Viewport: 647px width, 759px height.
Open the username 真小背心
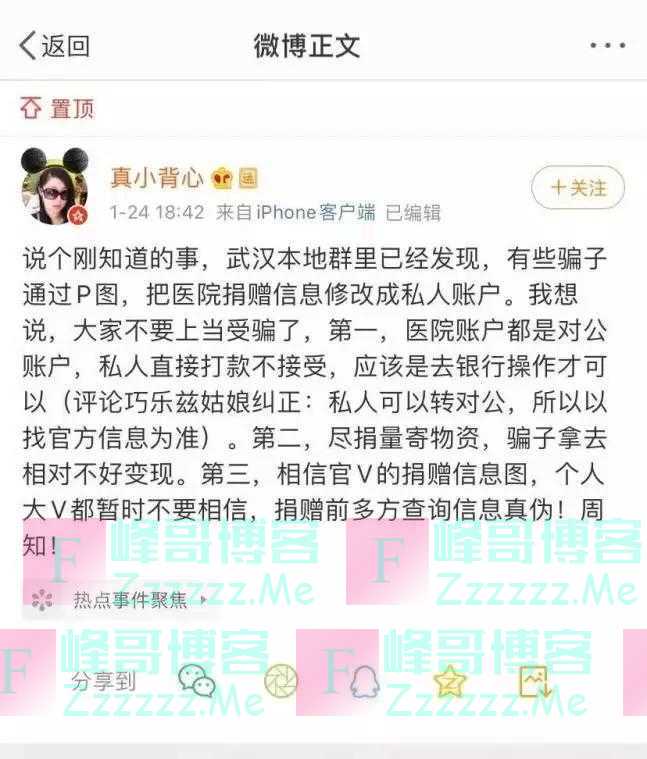click(x=156, y=178)
